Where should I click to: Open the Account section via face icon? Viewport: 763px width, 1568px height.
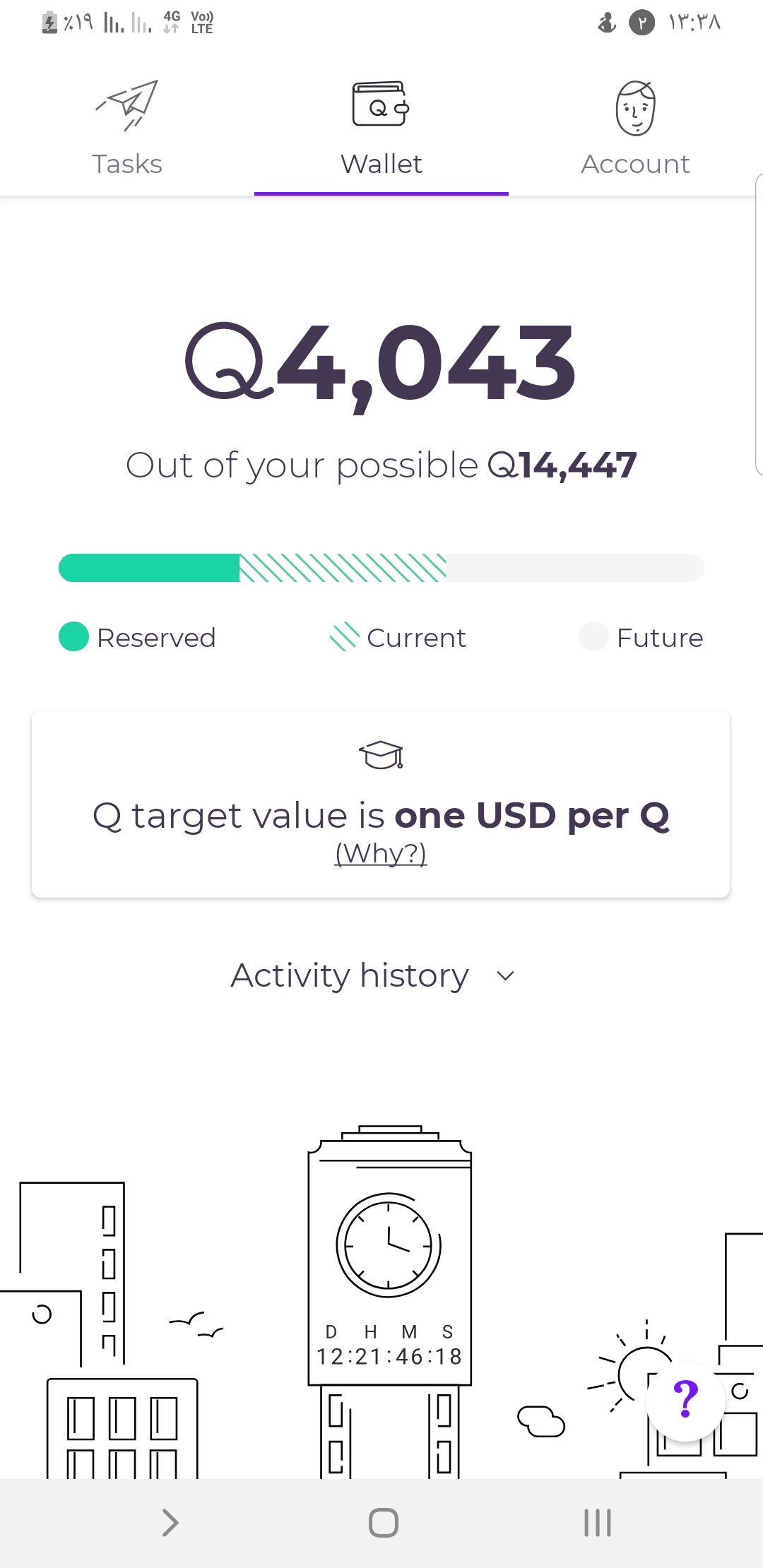click(x=635, y=106)
